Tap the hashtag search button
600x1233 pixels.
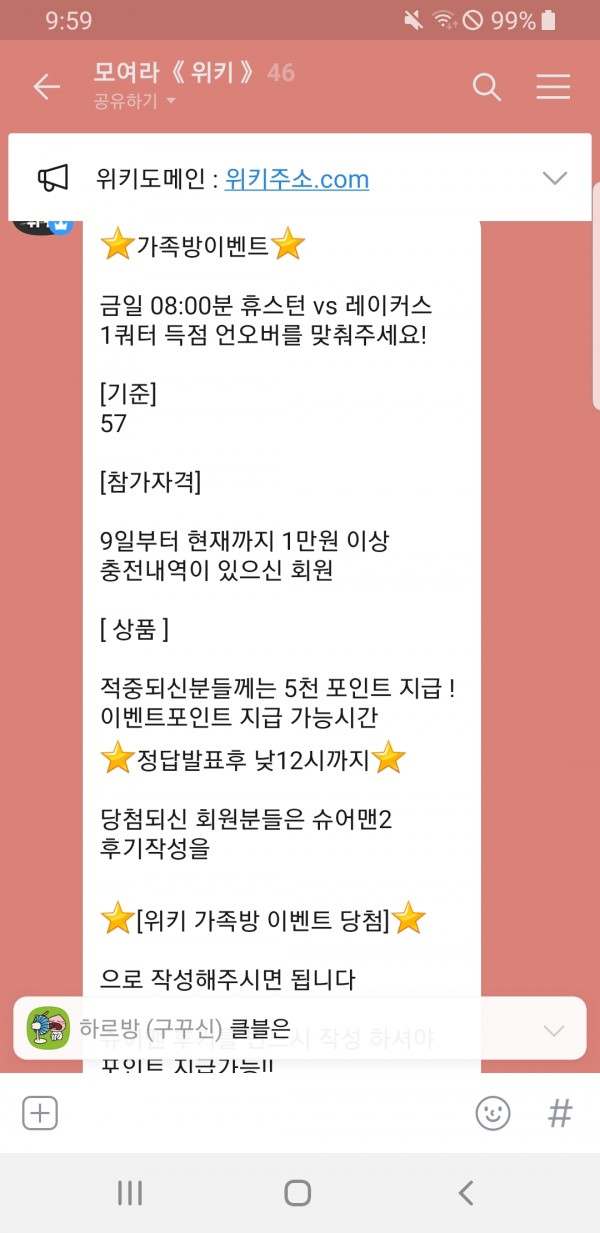tap(559, 1113)
